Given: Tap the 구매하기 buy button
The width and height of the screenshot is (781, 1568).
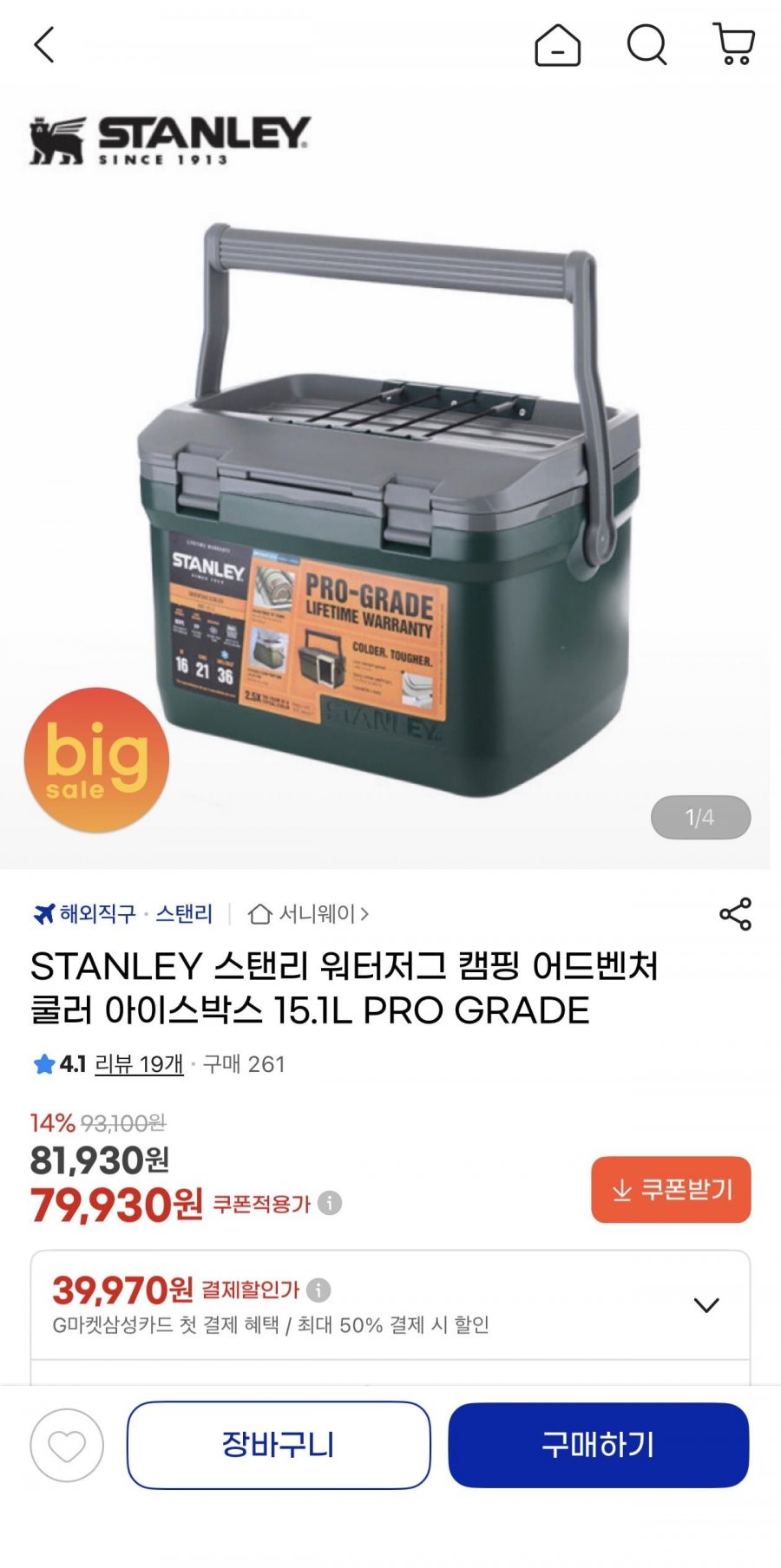Looking at the screenshot, I should [x=598, y=1445].
